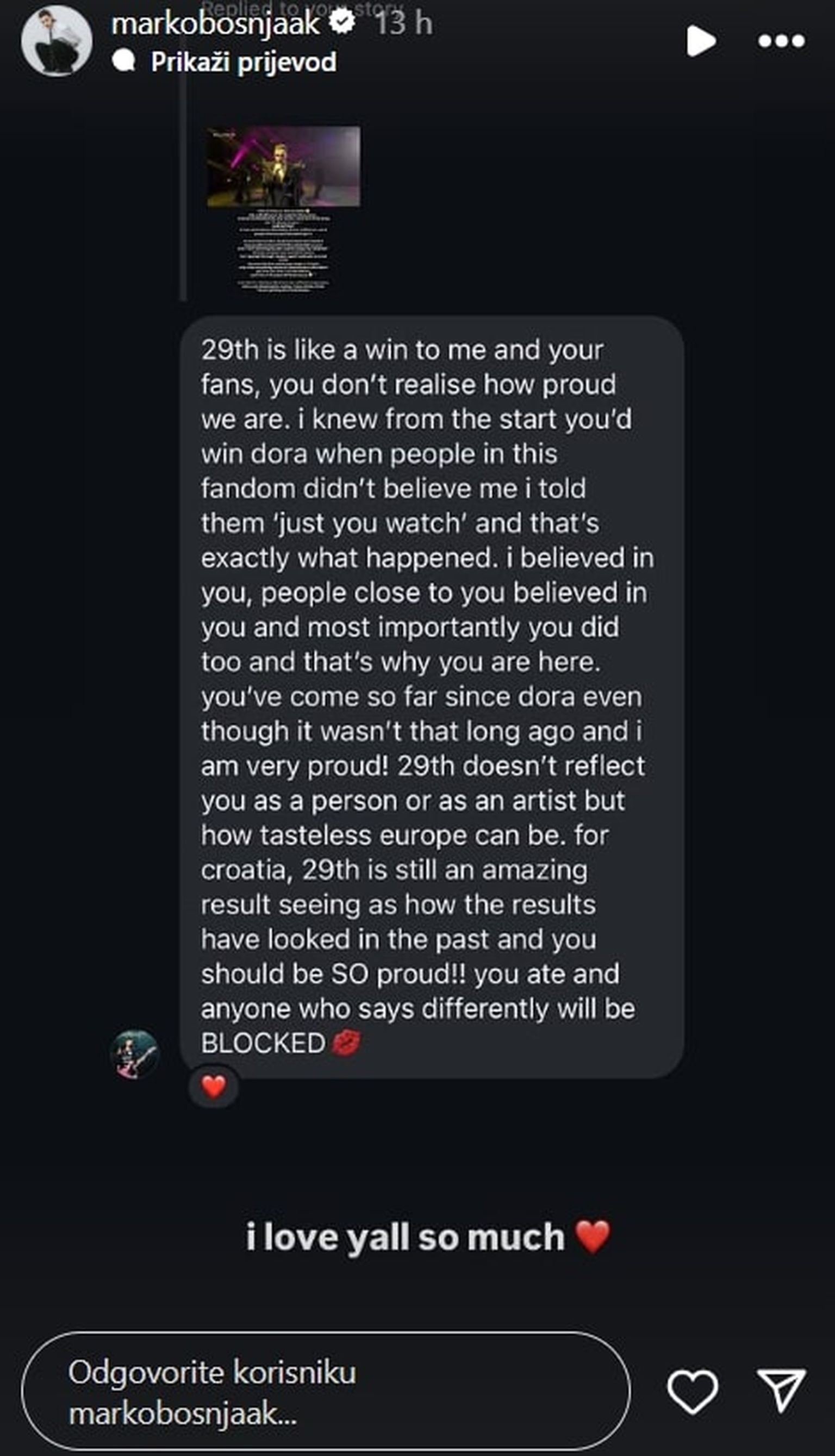Share story via paper plane icon

pos(781,1391)
